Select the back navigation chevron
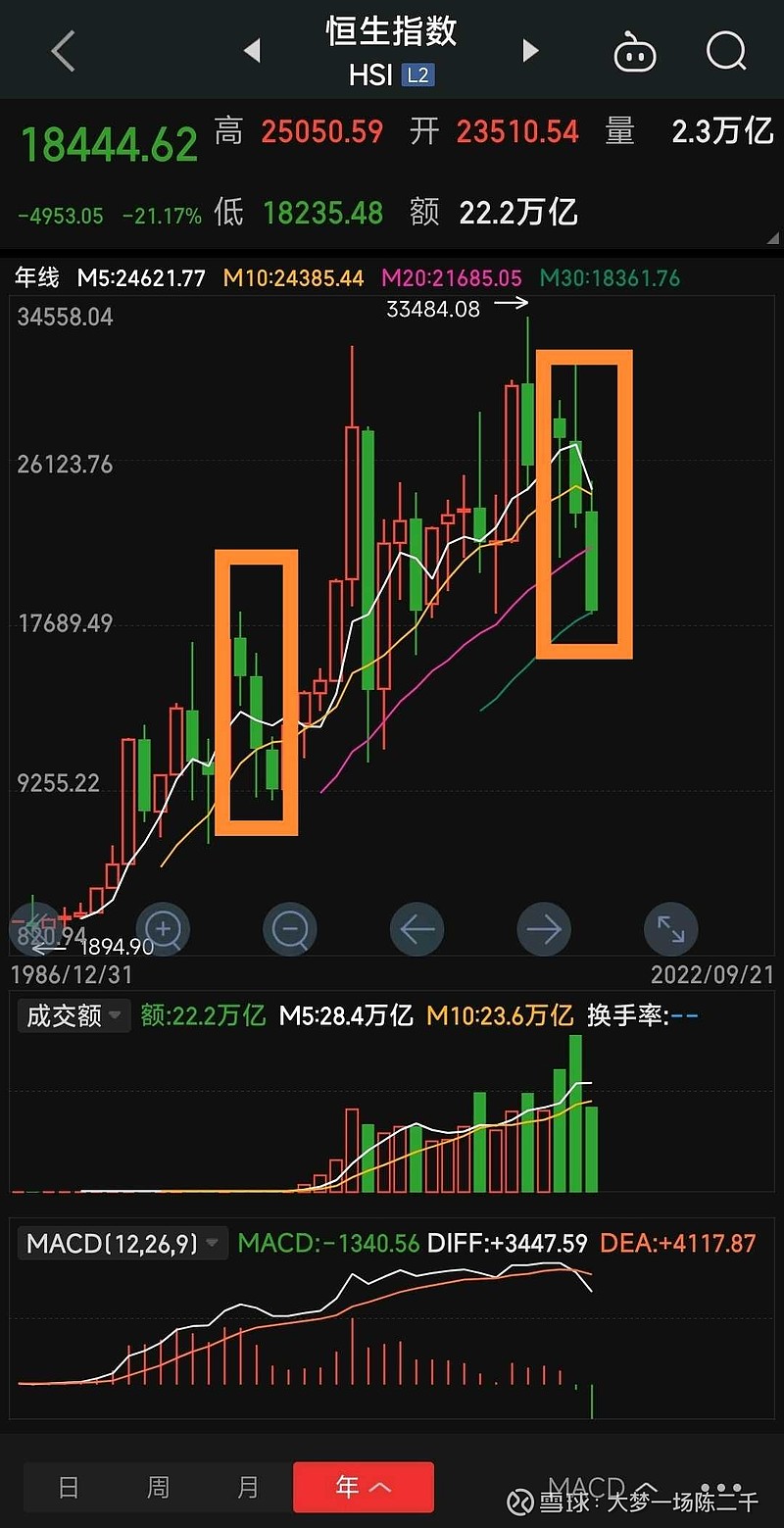Image resolution: width=784 pixels, height=1528 pixels. click(x=62, y=51)
